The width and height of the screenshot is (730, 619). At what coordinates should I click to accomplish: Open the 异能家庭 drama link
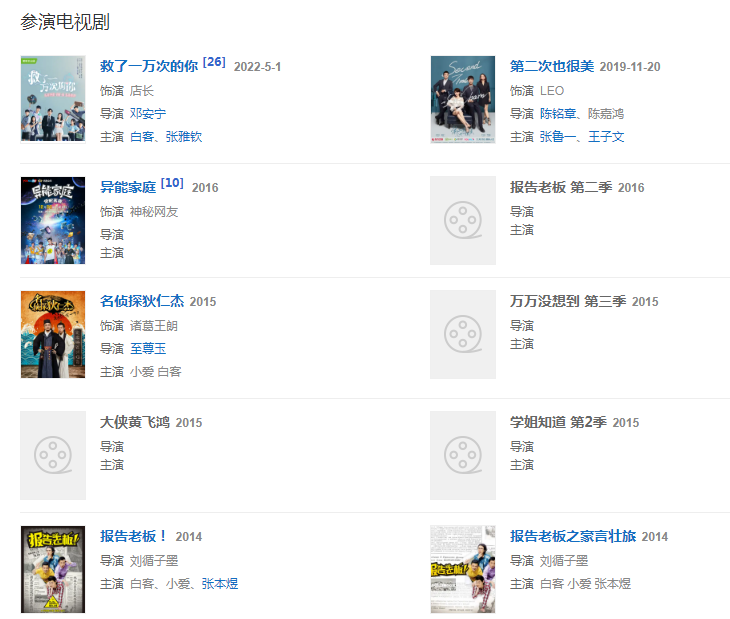tap(128, 187)
